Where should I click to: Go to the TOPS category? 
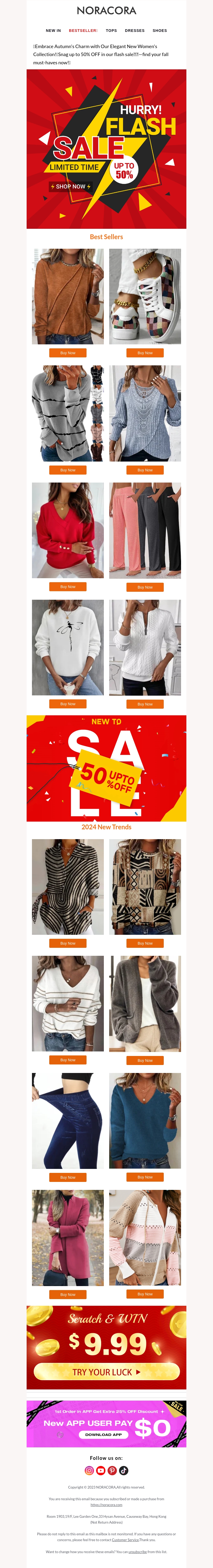pos(111,31)
